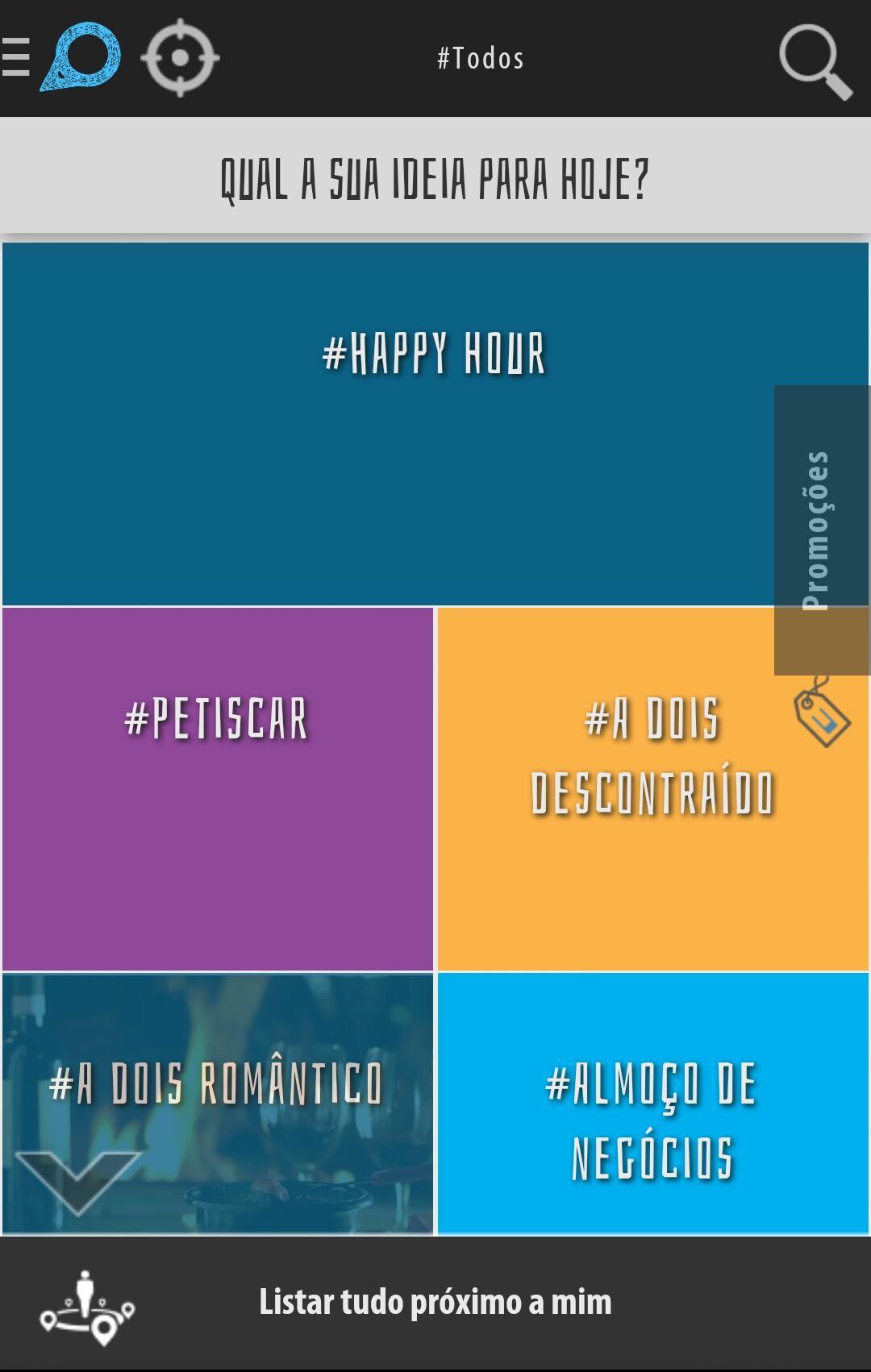Open the hamburger drawer menu
Image resolution: width=871 pixels, height=1372 pixels.
click(15, 58)
